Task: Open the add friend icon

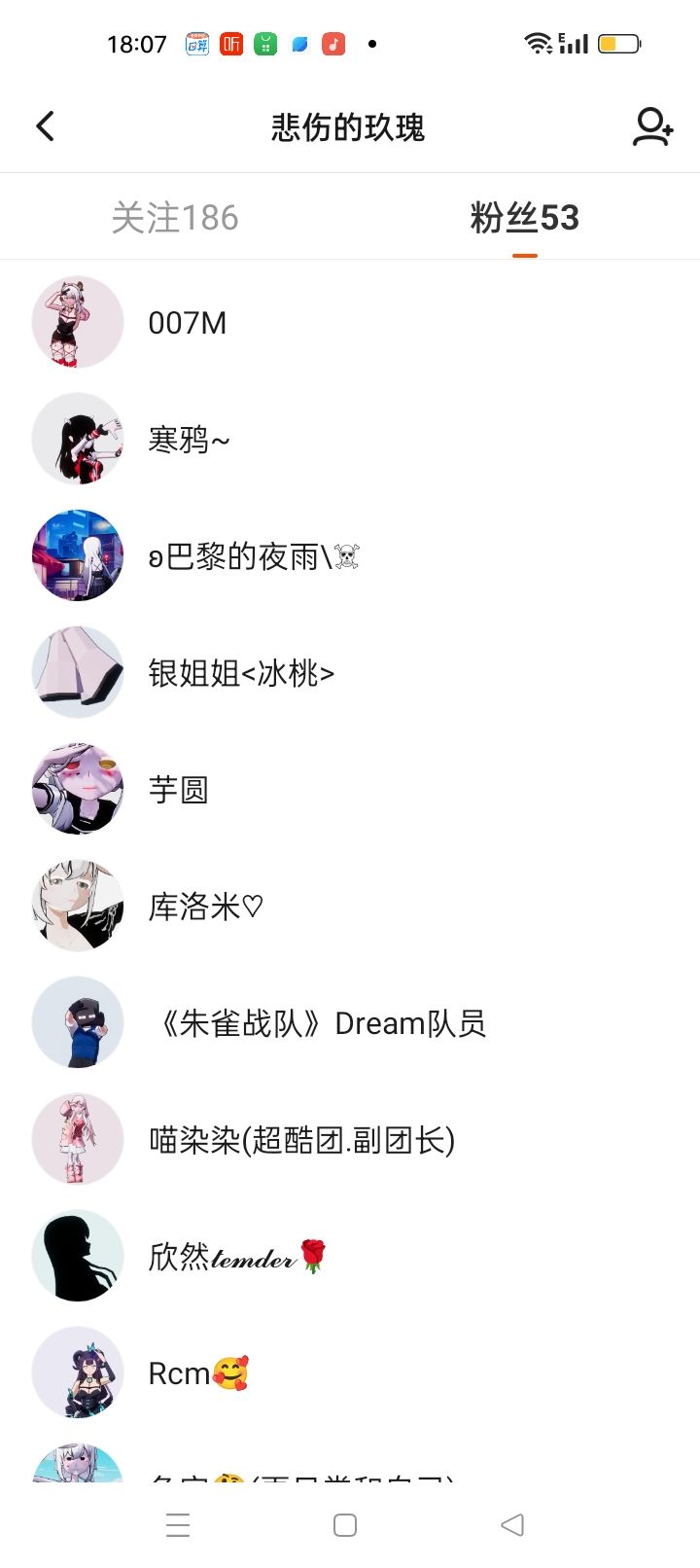Action: click(652, 127)
